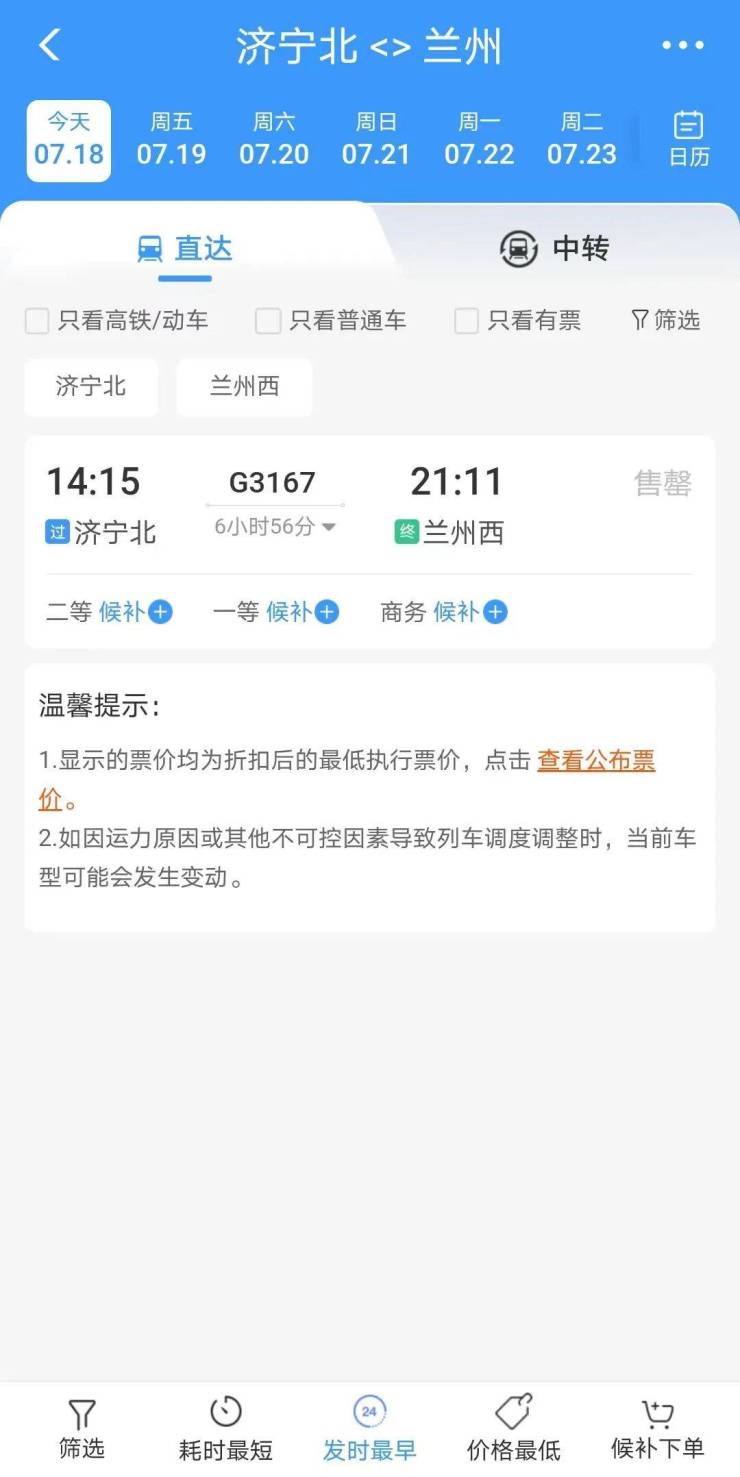The width and height of the screenshot is (740, 1477).
Task: Choose the date 周一 07.22
Action: click(479, 140)
